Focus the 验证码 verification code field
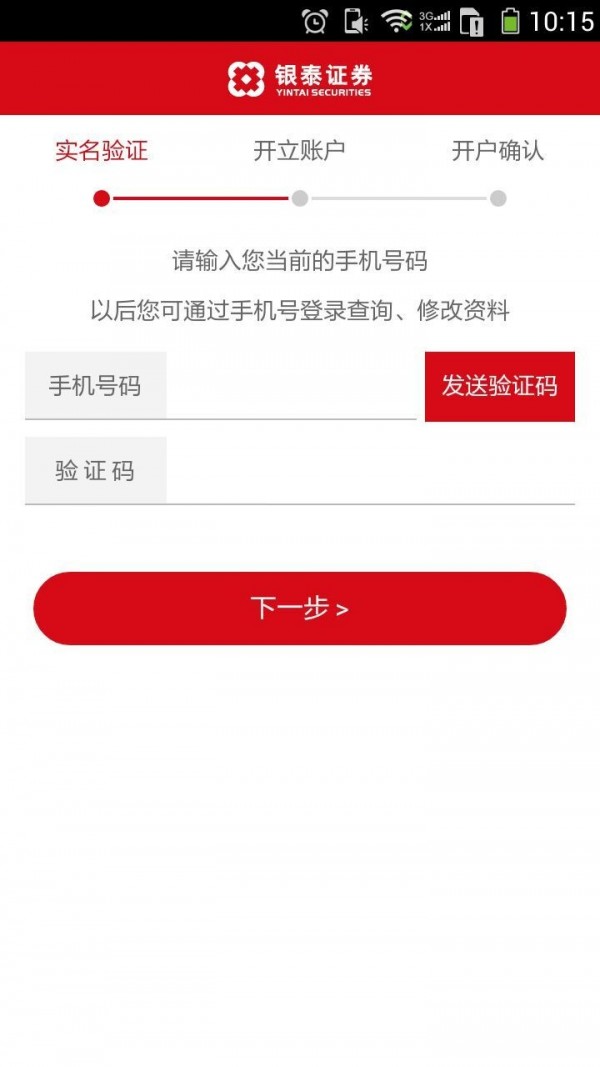This screenshot has width=600, height=1067. click(x=370, y=470)
